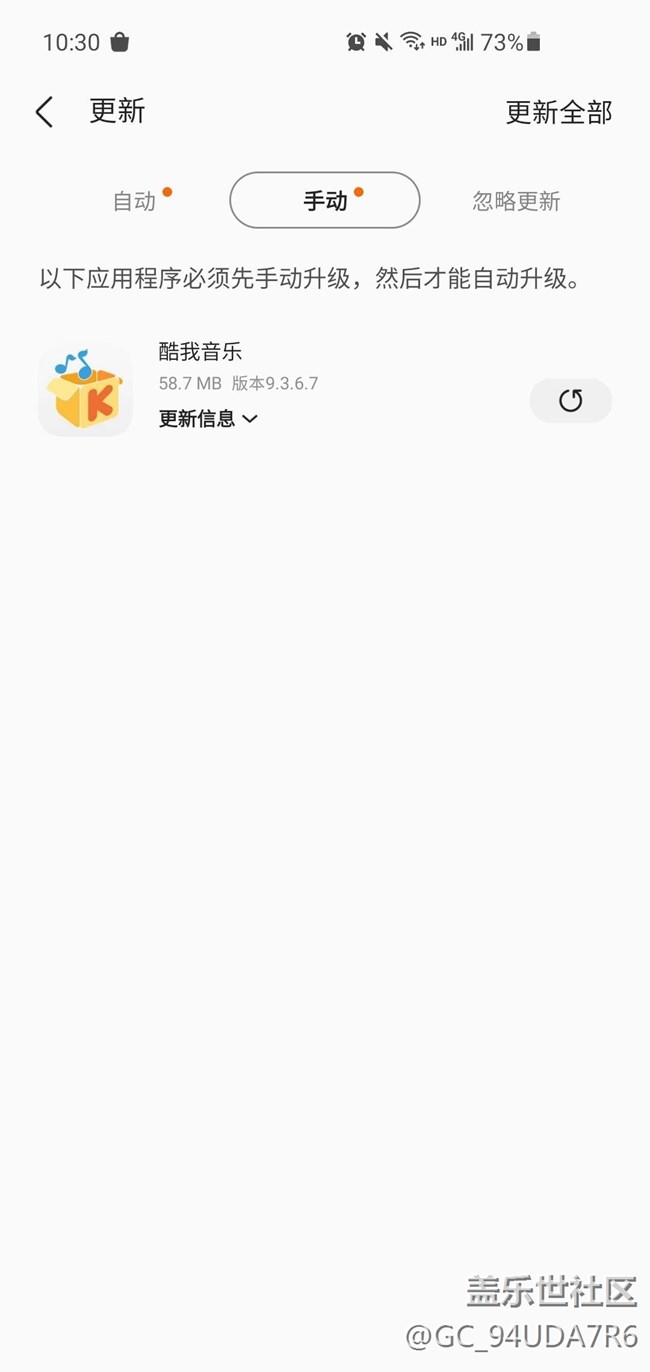
Task: Open the 忽略更新 tab
Action: point(516,201)
